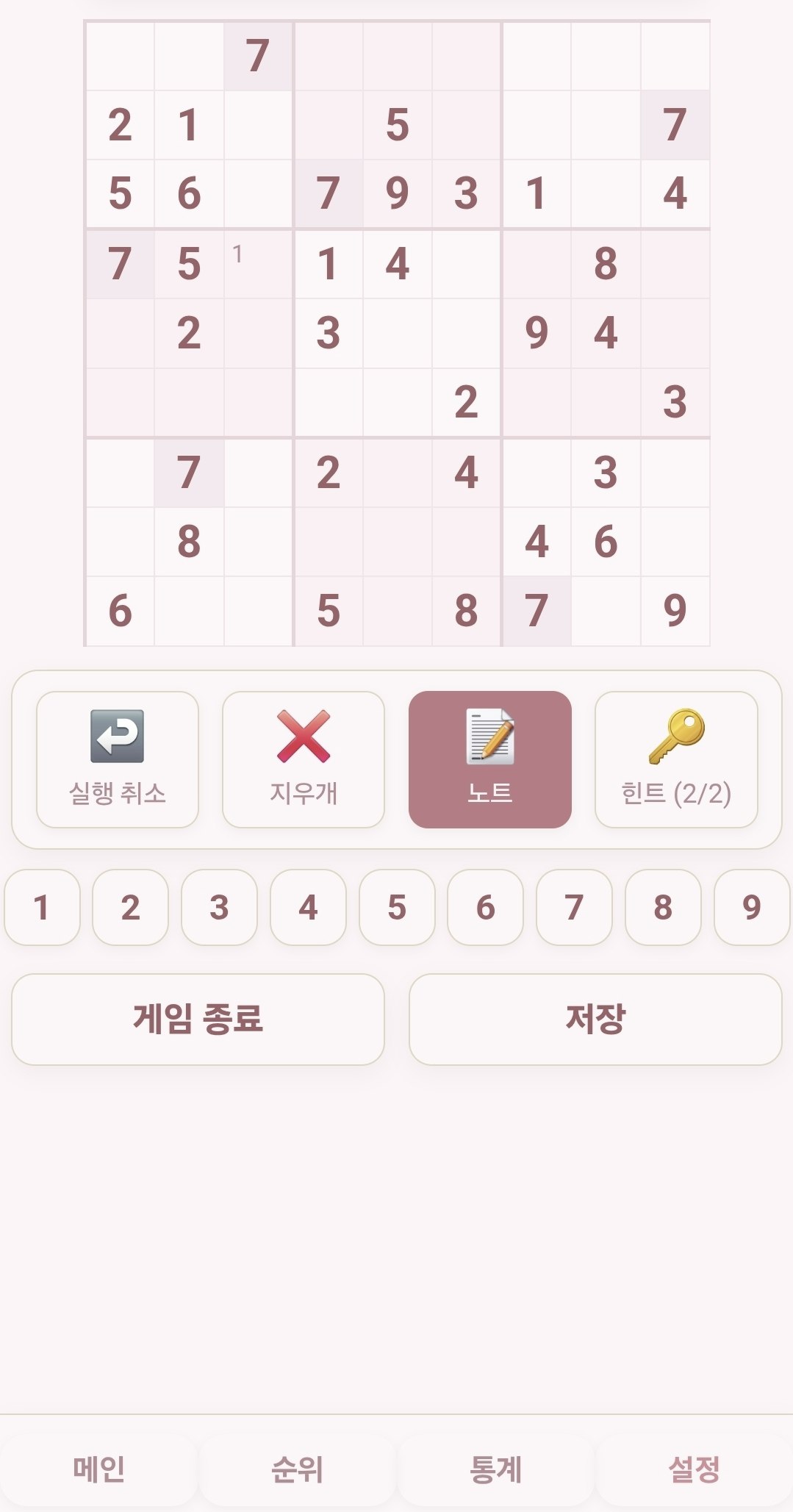End the game (게임 종료)
793x1512 pixels.
(x=198, y=1019)
